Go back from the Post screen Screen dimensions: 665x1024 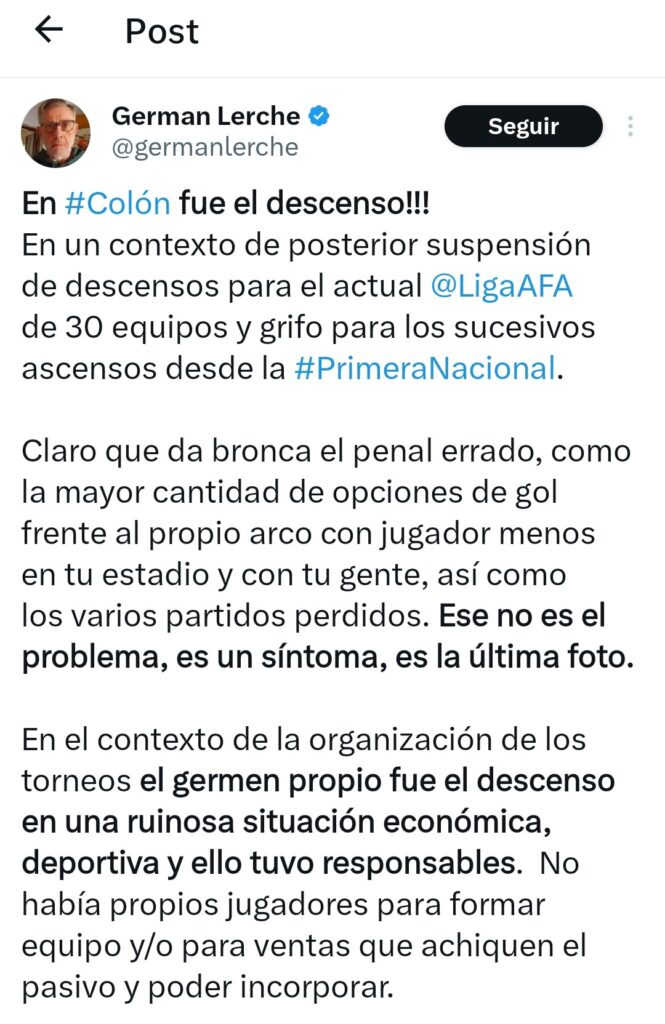48,30
